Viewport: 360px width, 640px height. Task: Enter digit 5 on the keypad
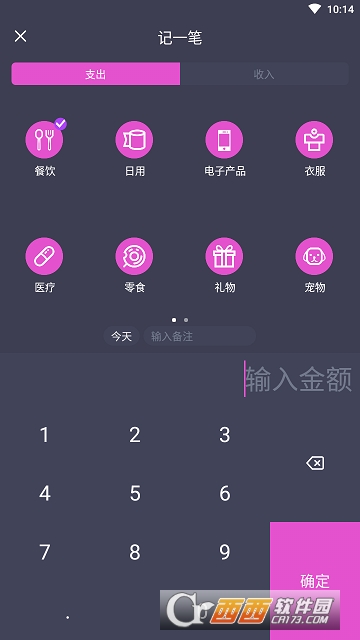(x=135, y=493)
